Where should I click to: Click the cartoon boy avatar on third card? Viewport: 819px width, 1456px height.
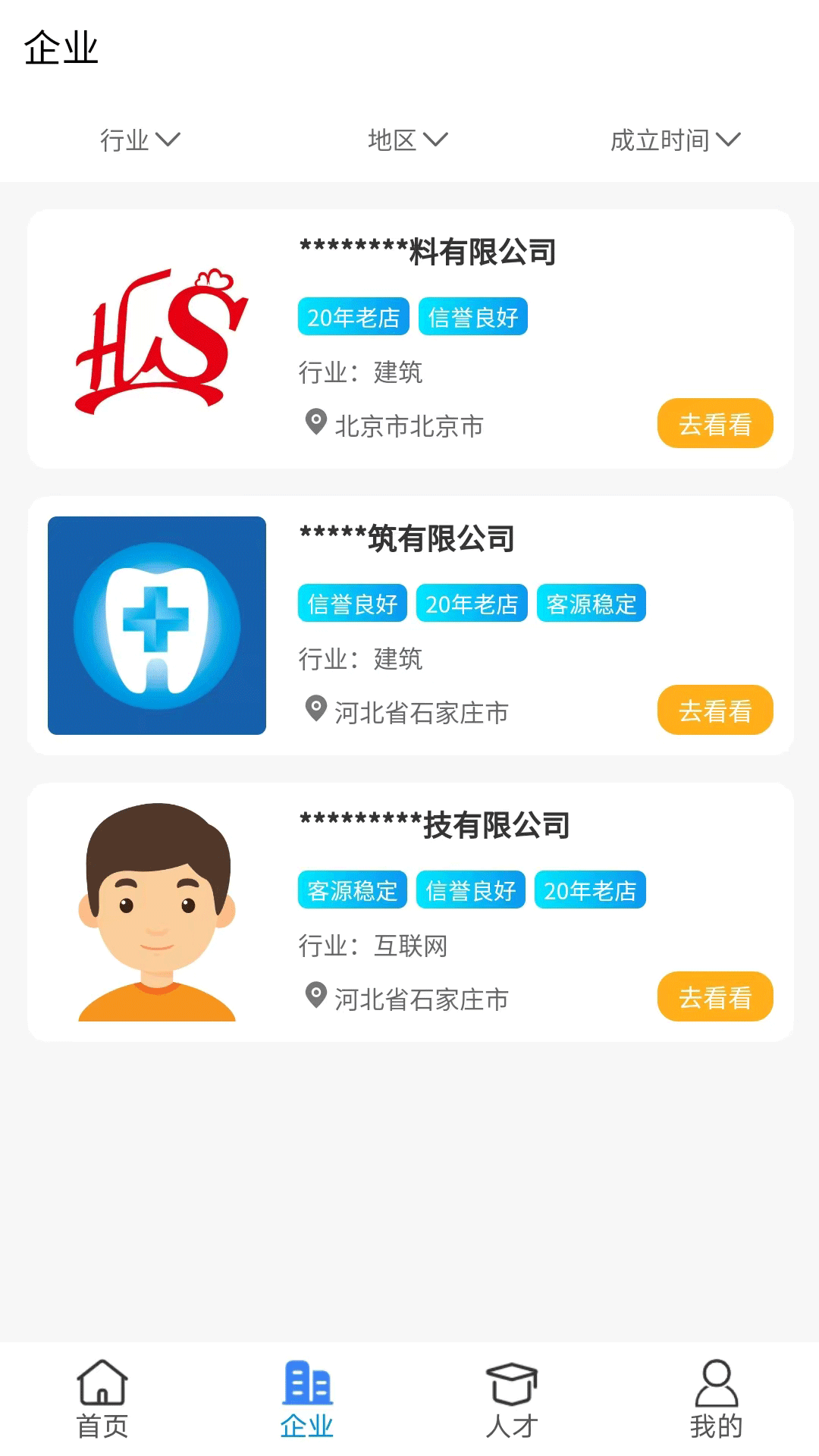[155, 911]
